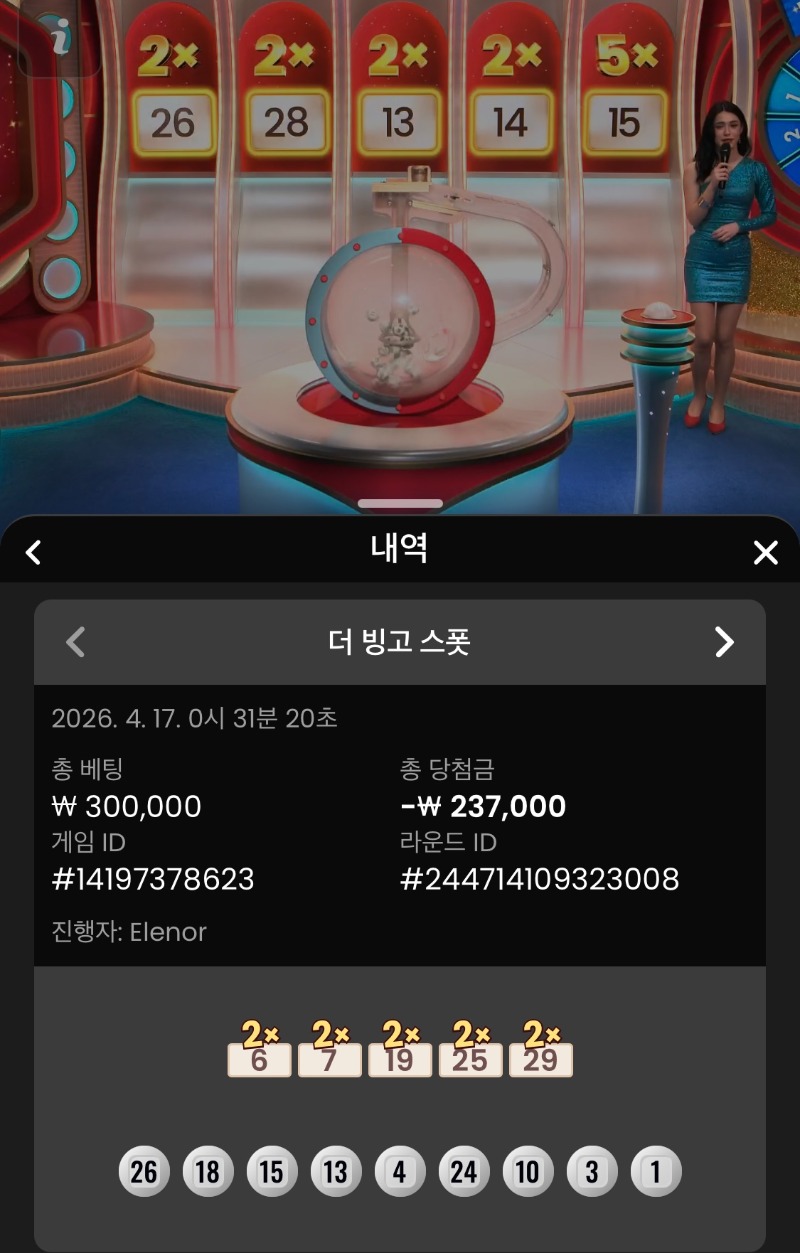The image size is (800, 1253).
Task: Show the next round in 더 빙고 스폿
Action: [x=724, y=642]
